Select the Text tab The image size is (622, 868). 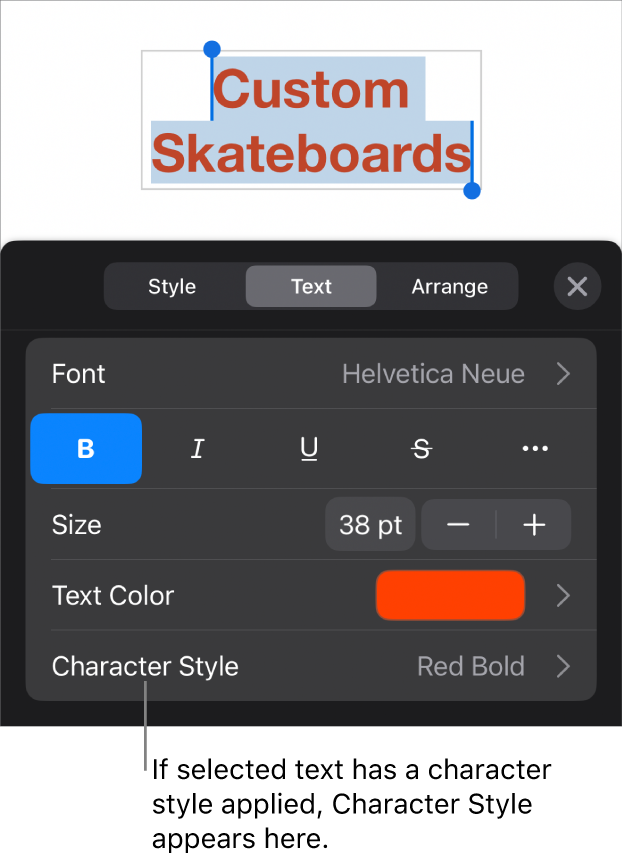(x=311, y=287)
